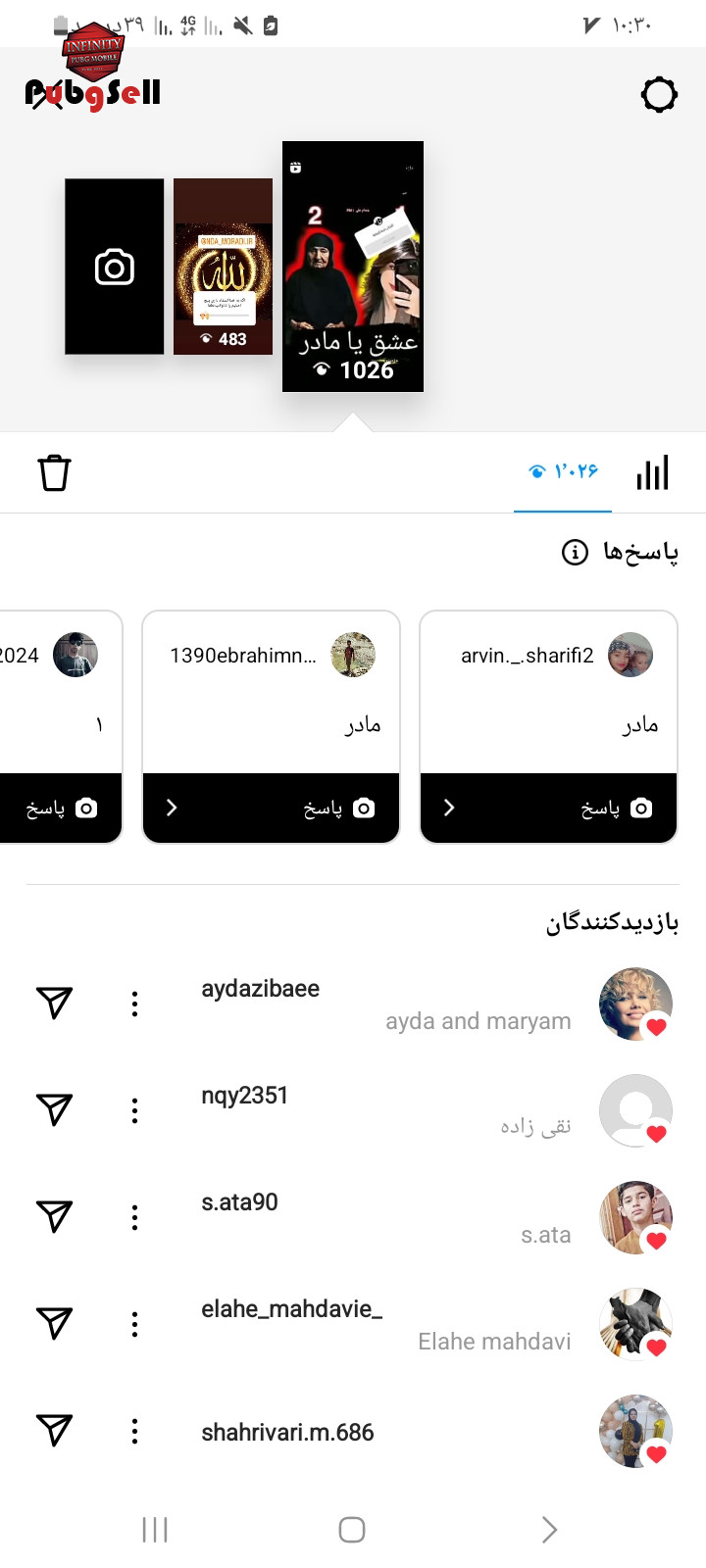Go to the home screen
The width and height of the screenshot is (706, 1568).
coord(352,1530)
